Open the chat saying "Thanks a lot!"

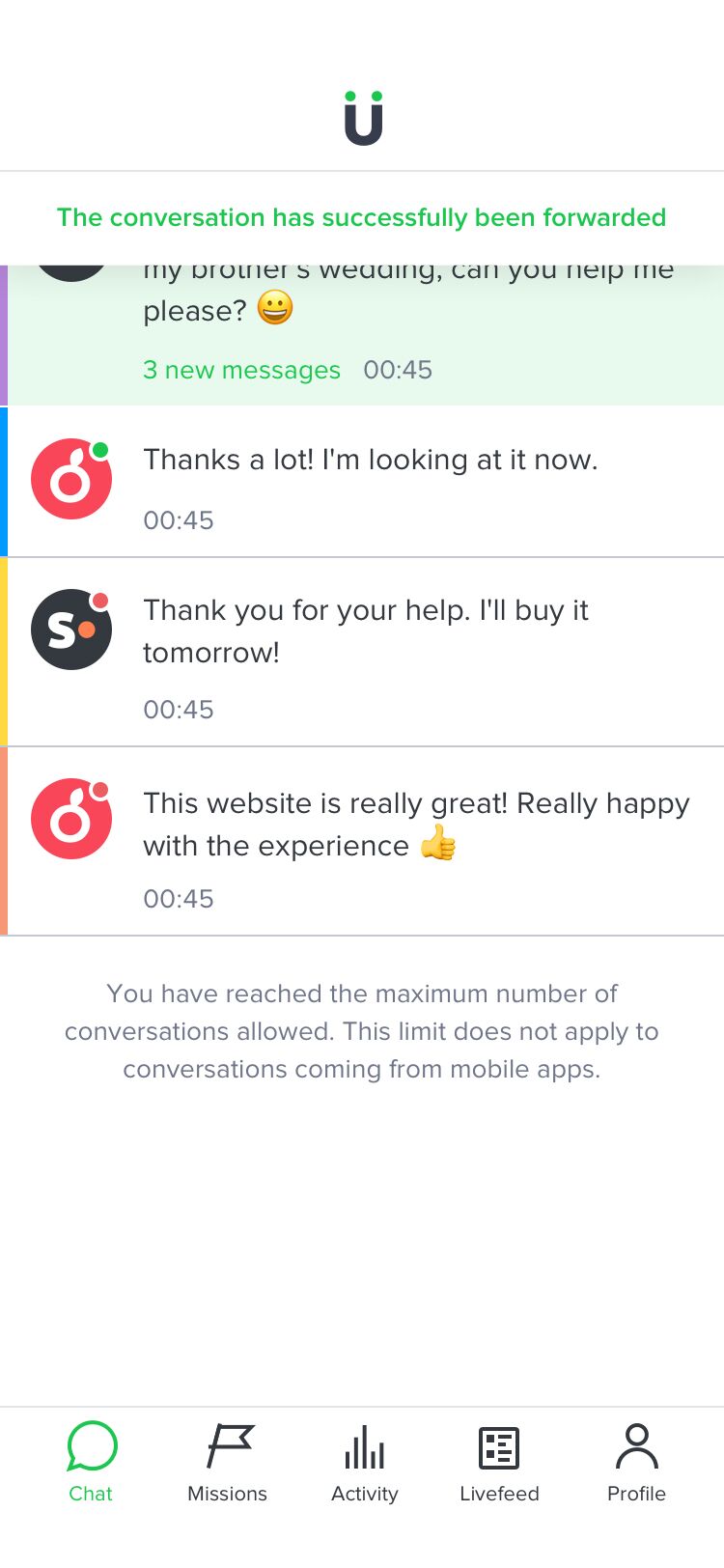pyautogui.click(x=362, y=482)
